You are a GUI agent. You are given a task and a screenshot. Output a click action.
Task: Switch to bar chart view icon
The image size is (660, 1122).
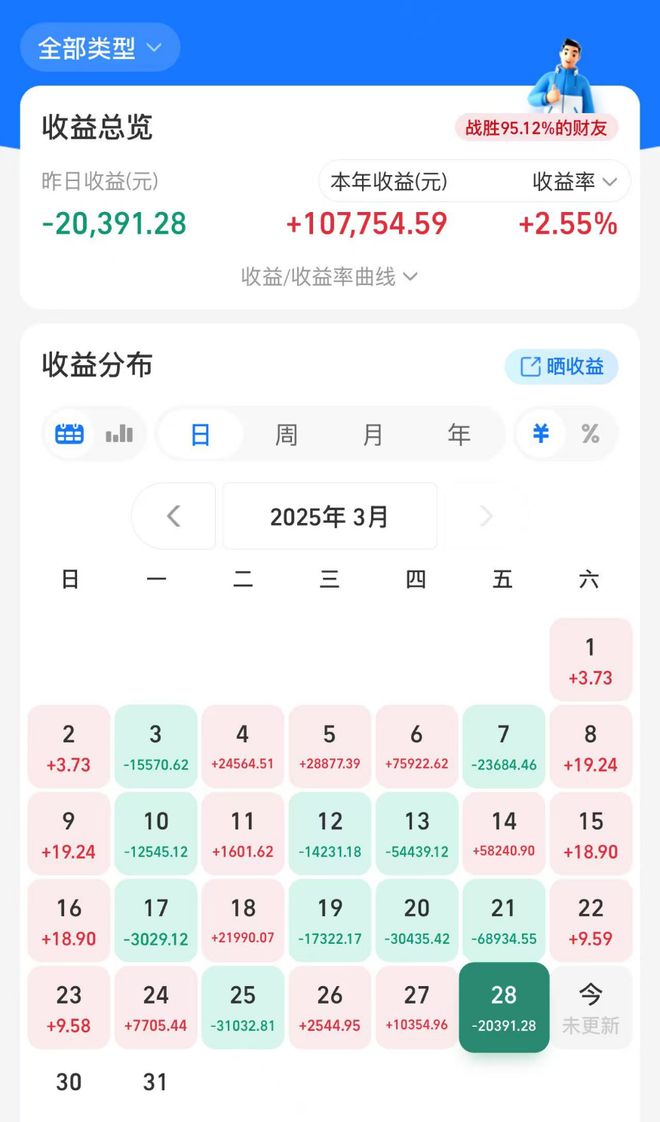click(119, 434)
